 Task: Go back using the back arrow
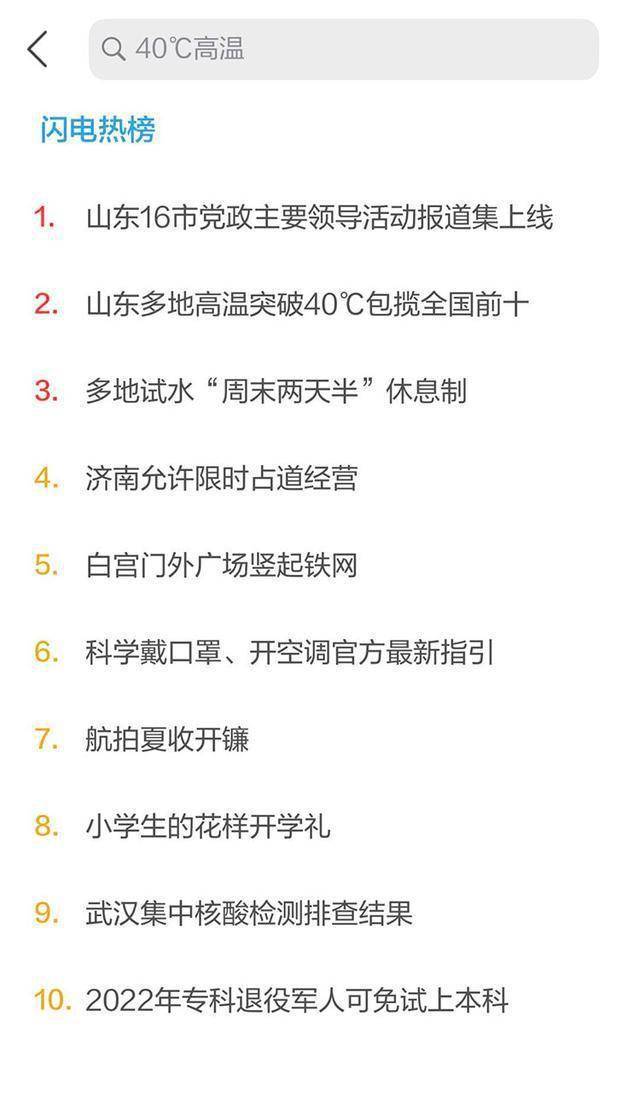click(38, 49)
